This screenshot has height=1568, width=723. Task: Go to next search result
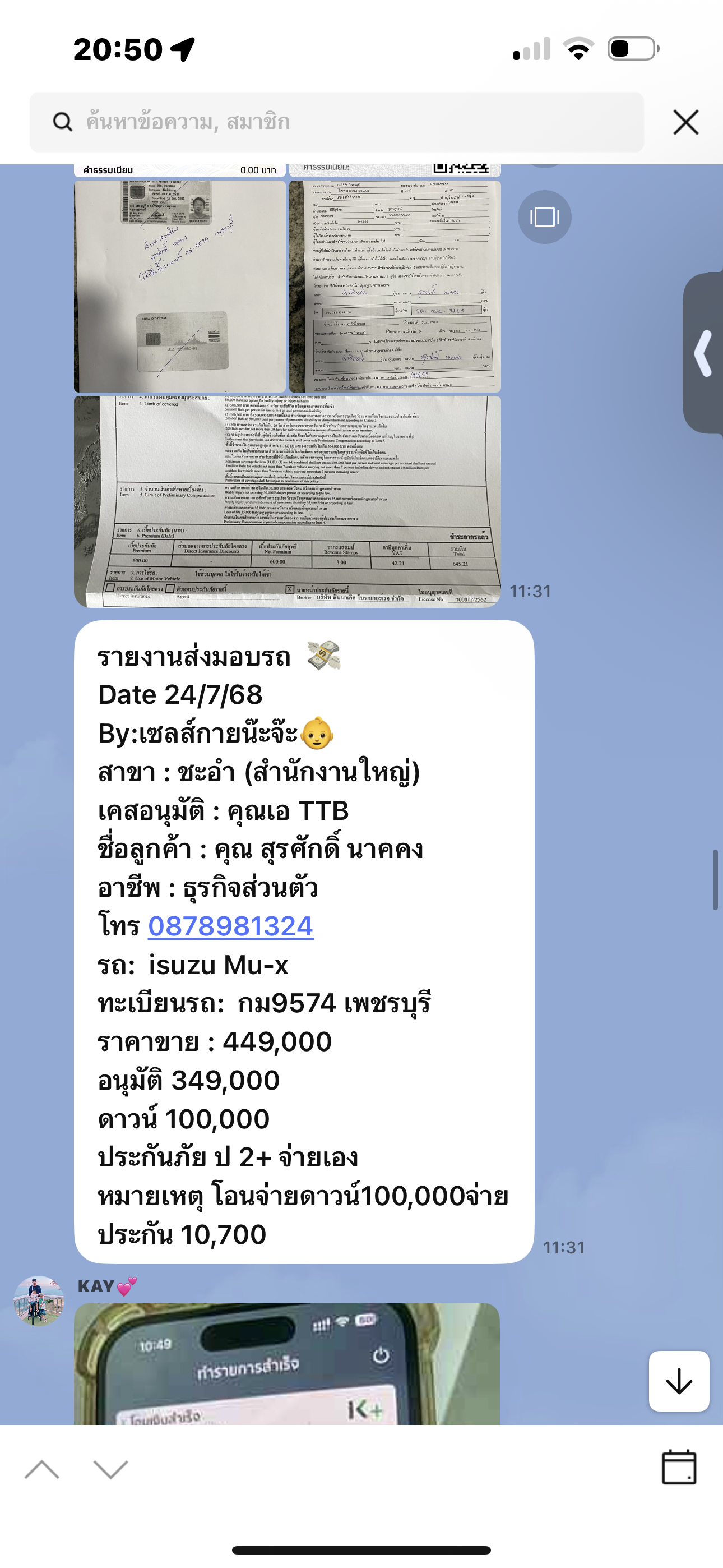pos(111,1469)
